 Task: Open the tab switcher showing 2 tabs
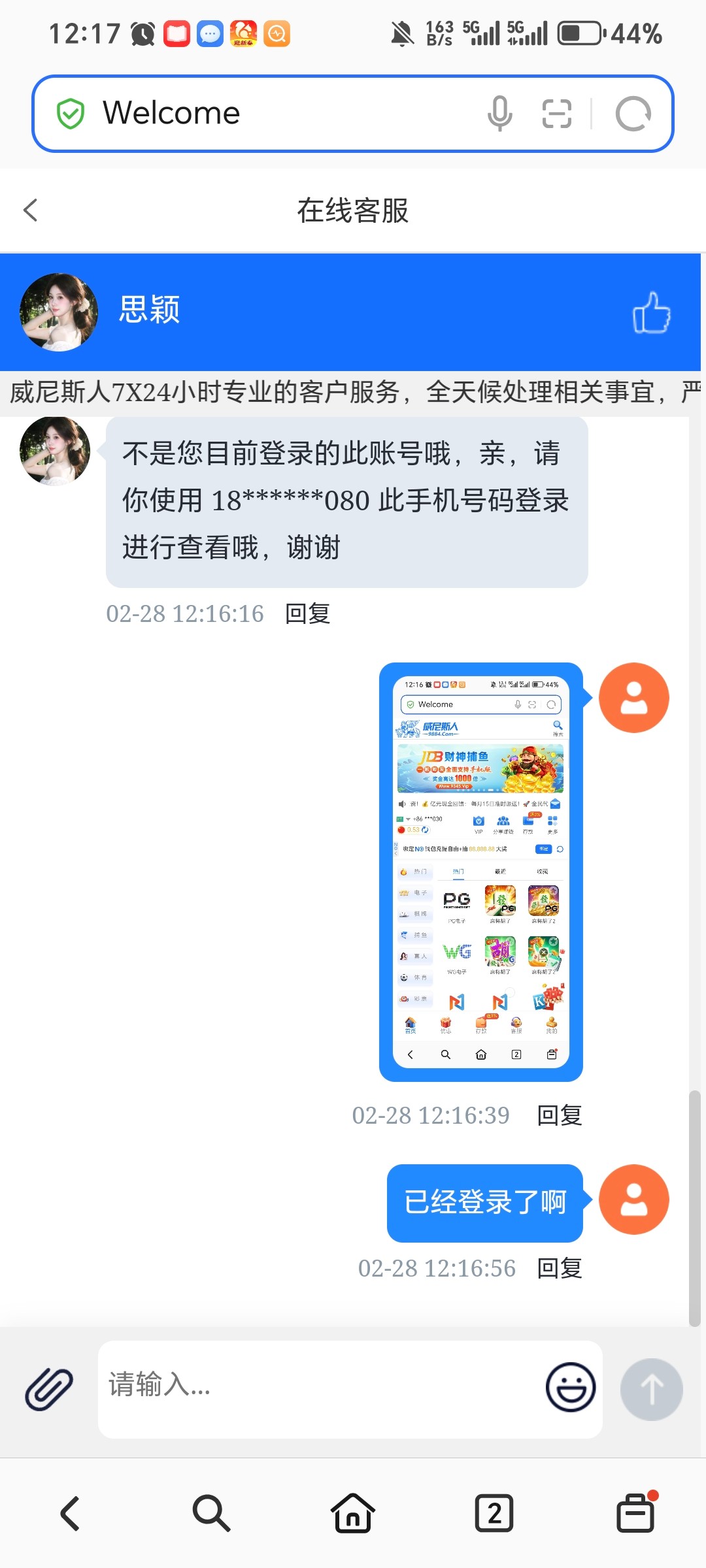(494, 1513)
